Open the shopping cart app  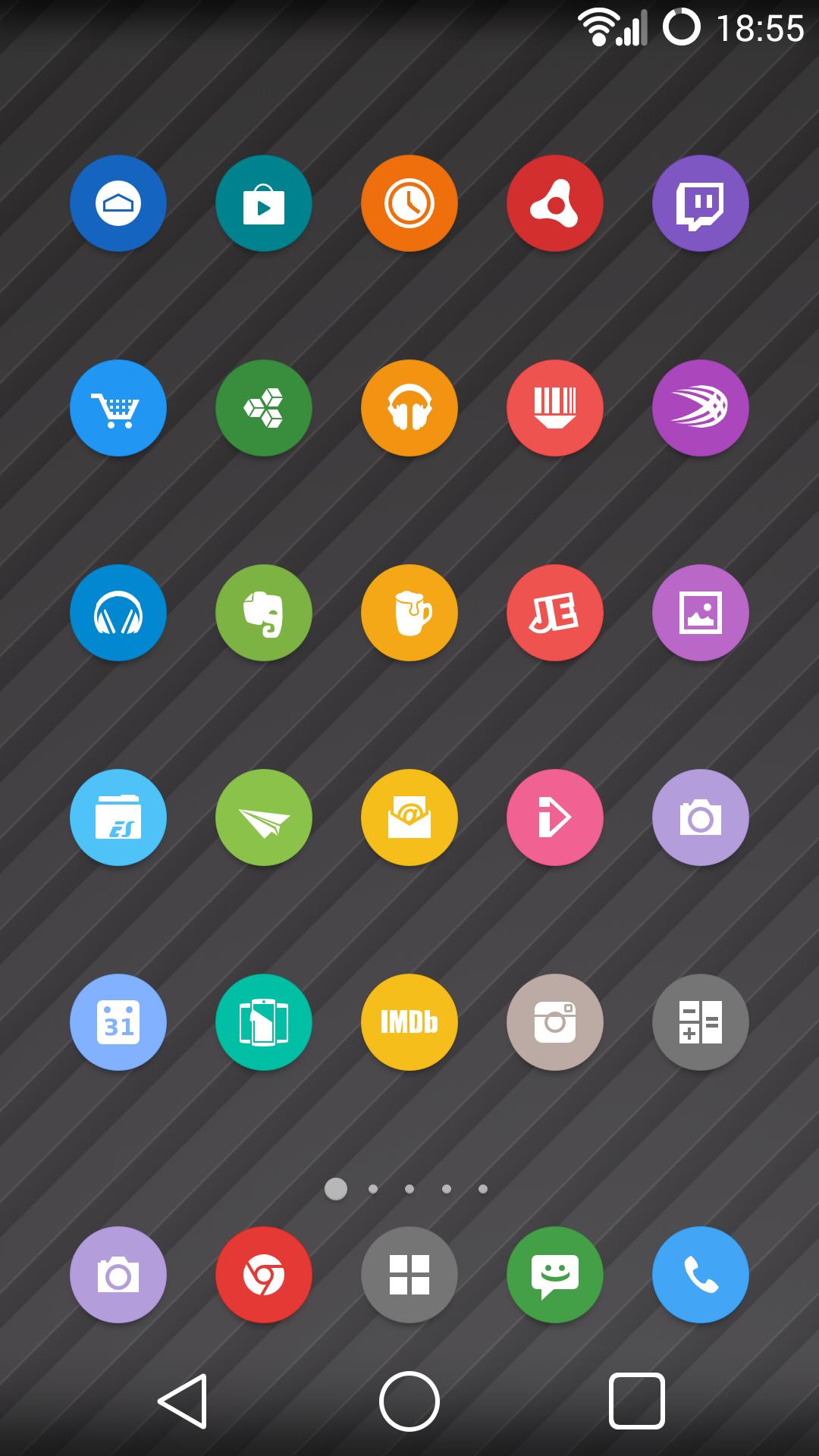click(x=118, y=408)
